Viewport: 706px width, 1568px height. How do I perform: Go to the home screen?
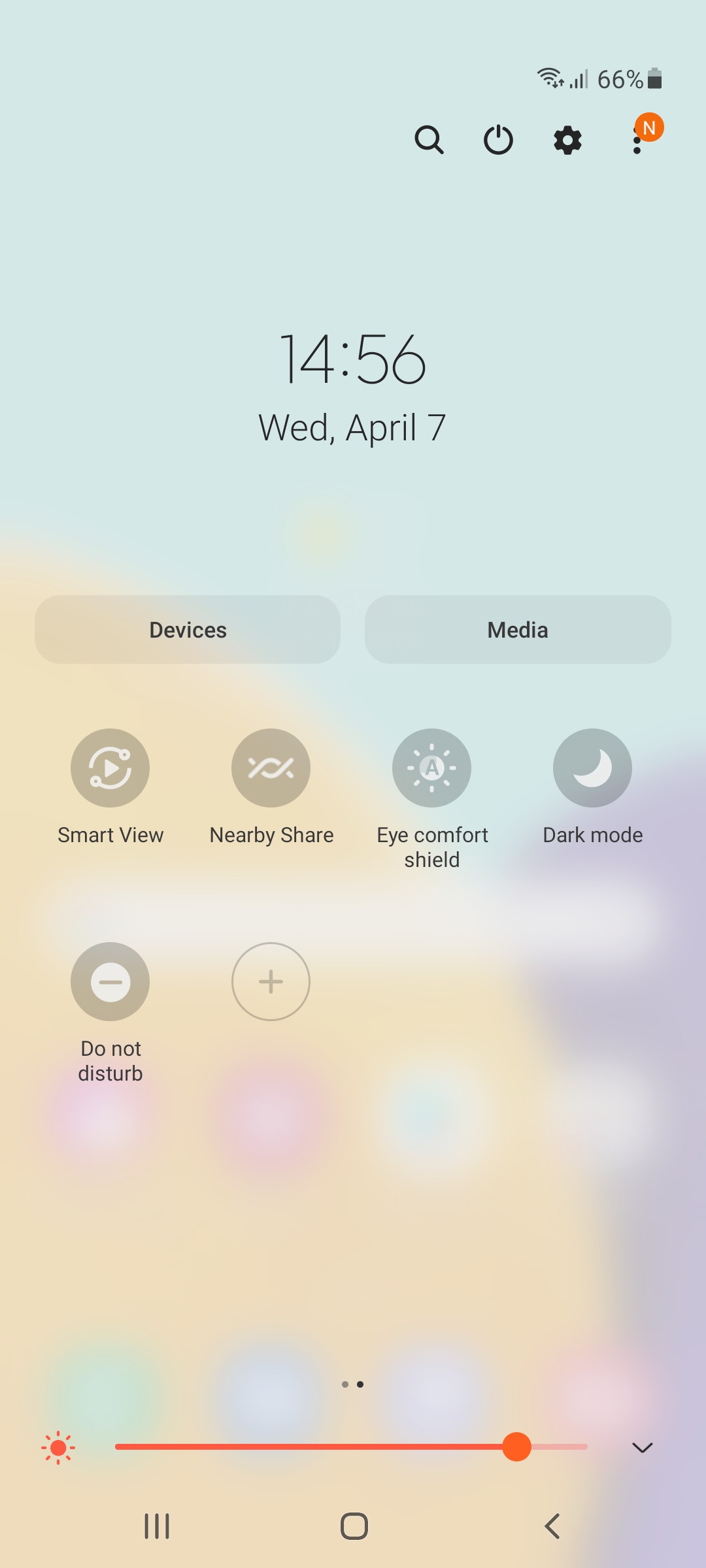(354, 1526)
